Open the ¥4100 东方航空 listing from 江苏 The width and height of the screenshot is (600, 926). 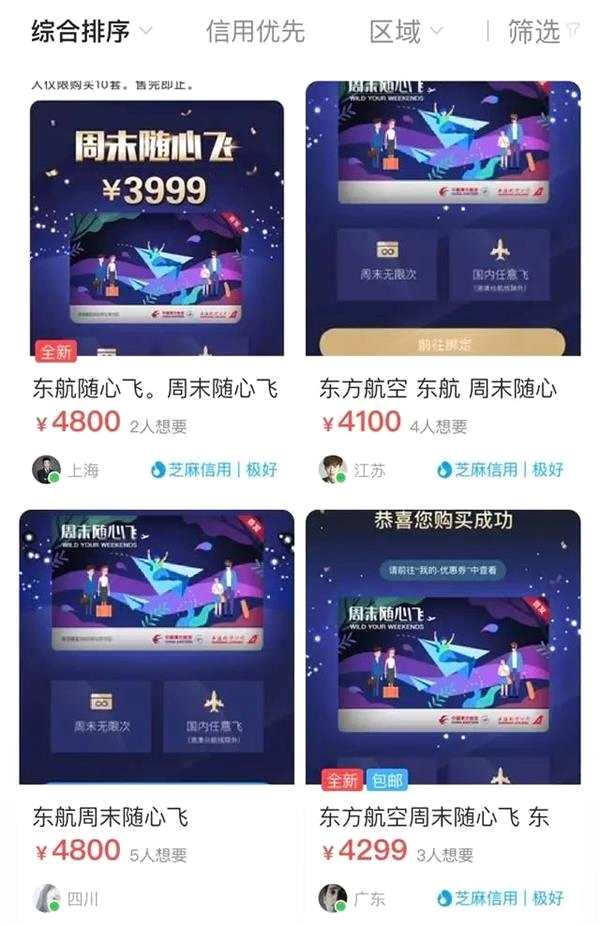point(442,219)
